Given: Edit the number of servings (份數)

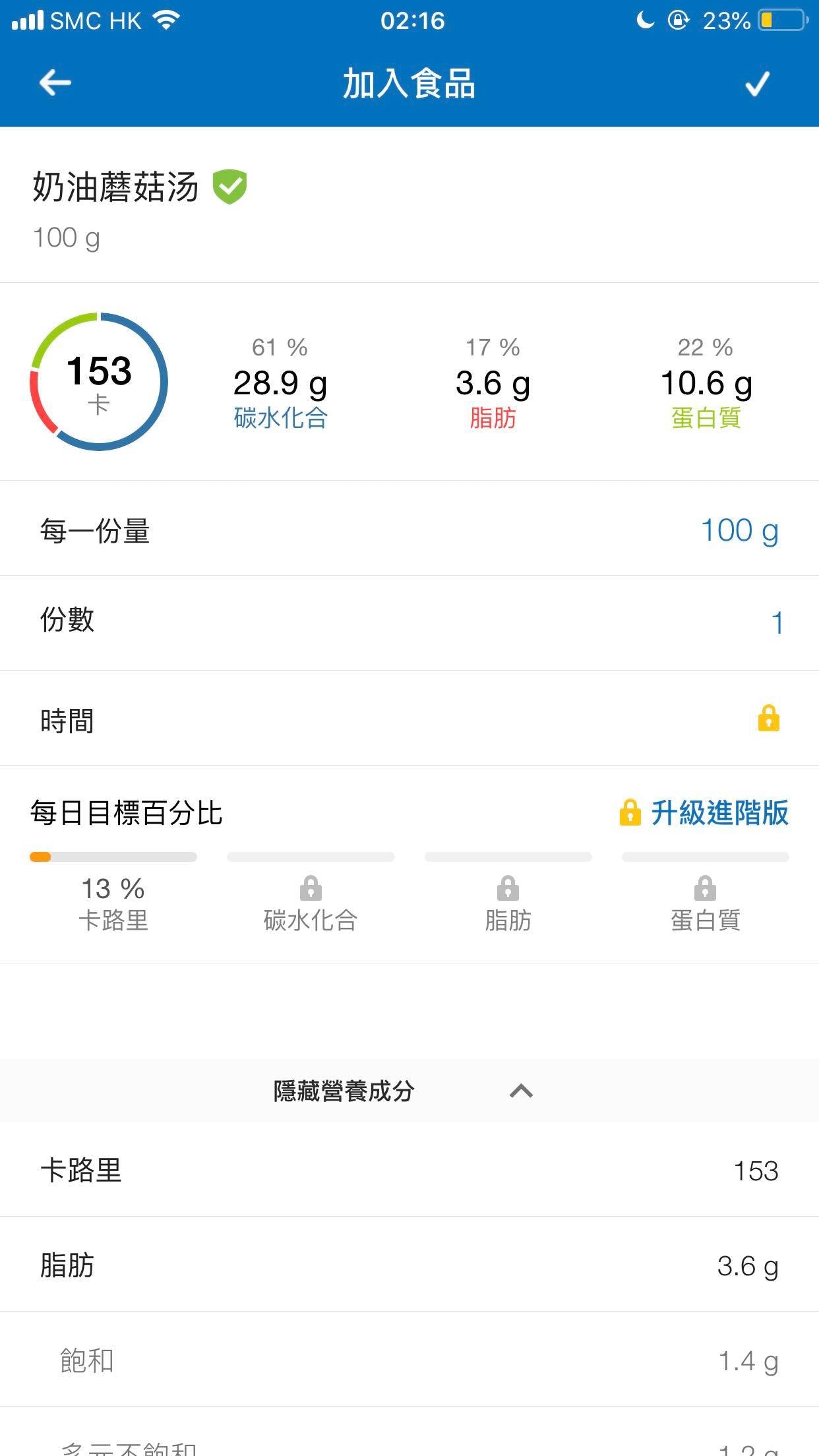Looking at the screenshot, I should pos(776,622).
